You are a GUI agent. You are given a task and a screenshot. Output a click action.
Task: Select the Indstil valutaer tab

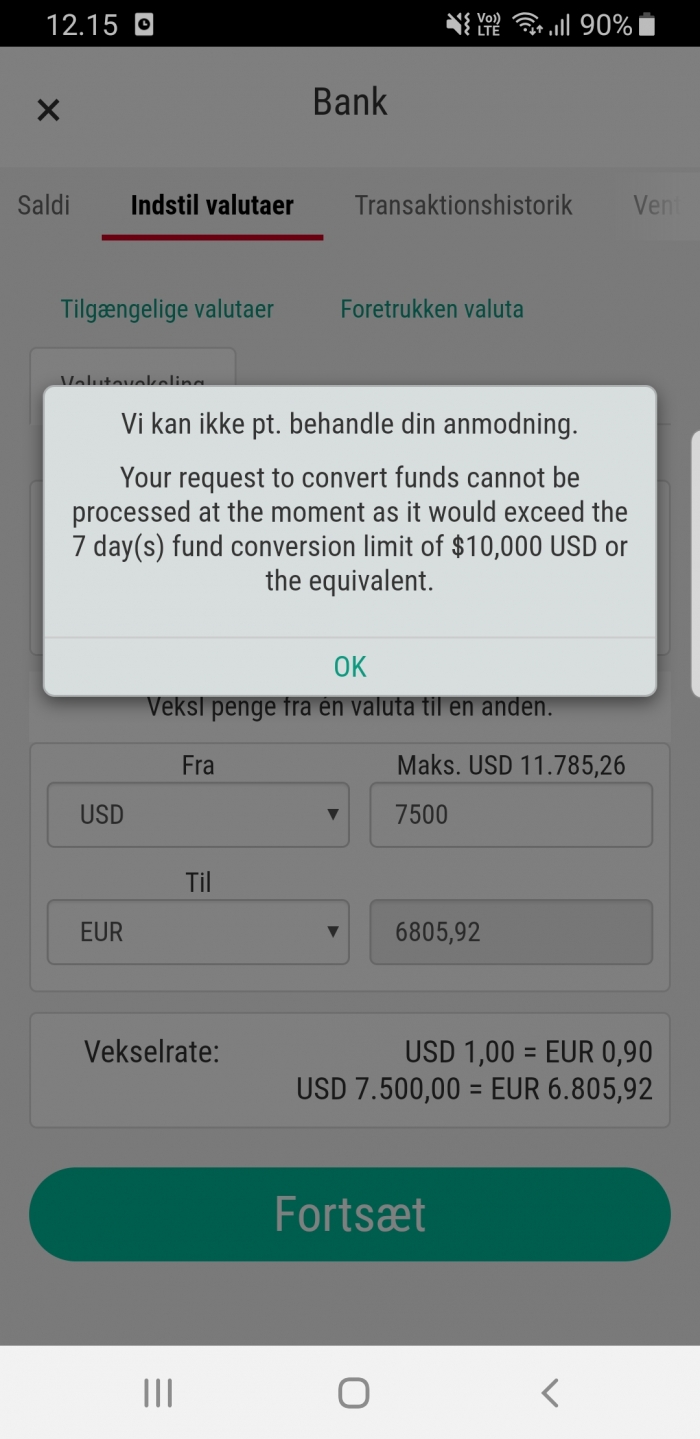[x=212, y=205]
